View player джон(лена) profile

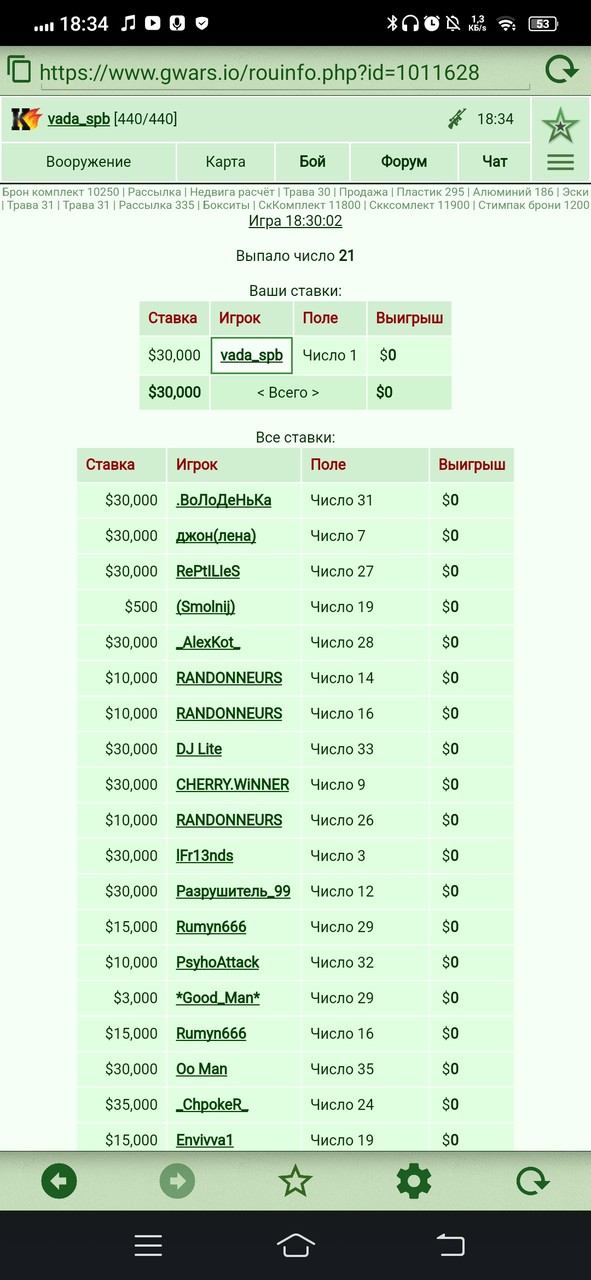pyautogui.click(x=216, y=535)
